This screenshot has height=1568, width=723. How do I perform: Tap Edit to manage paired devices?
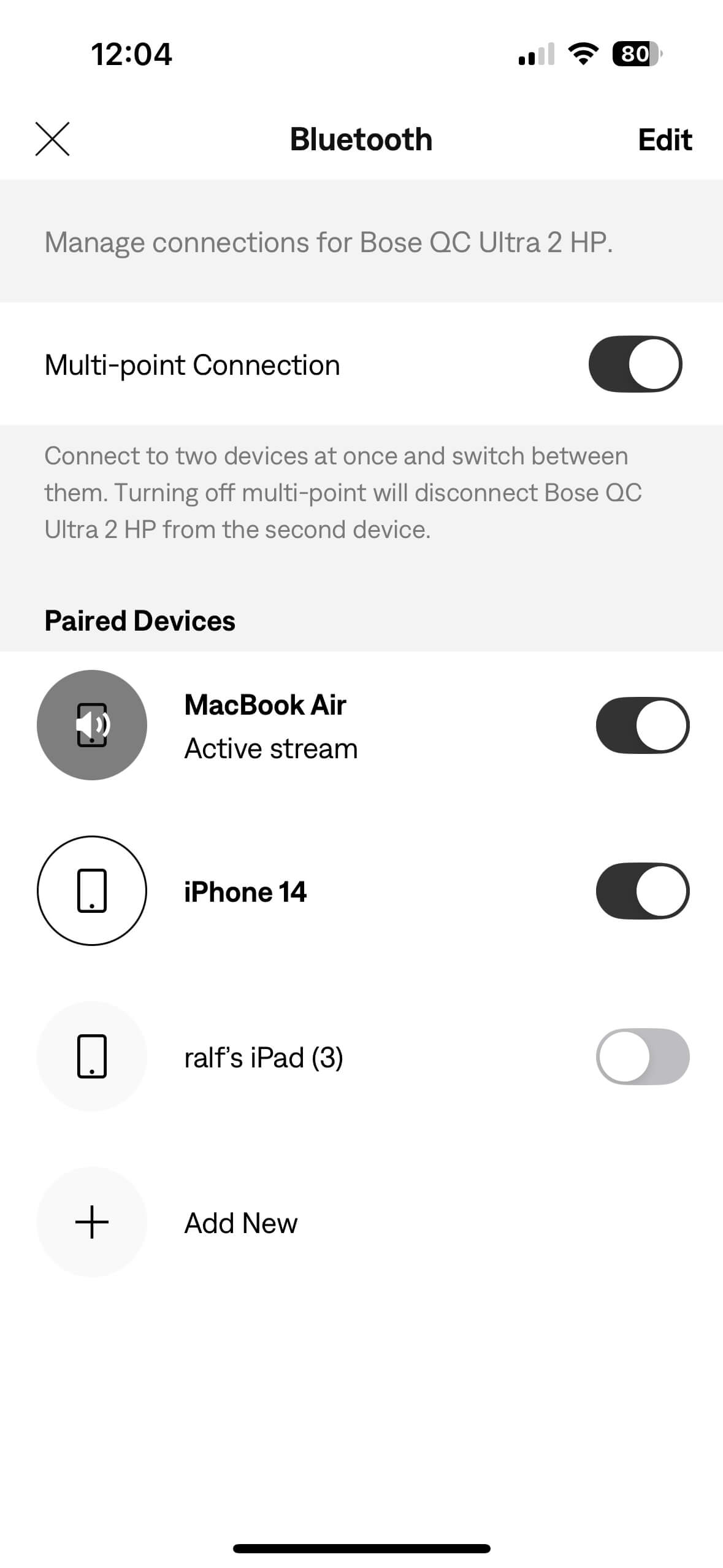[x=664, y=140]
